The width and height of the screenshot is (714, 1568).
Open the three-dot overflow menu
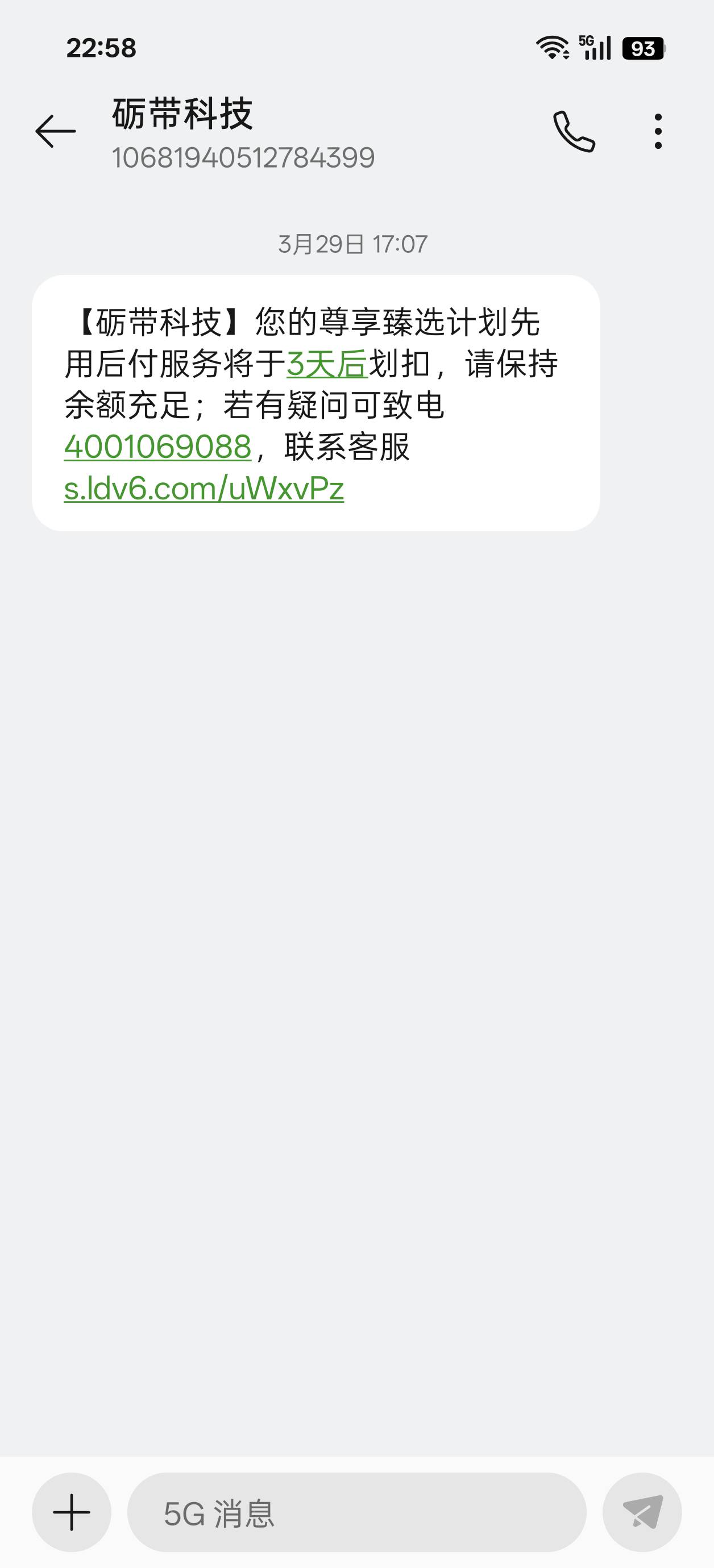tap(657, 131)
